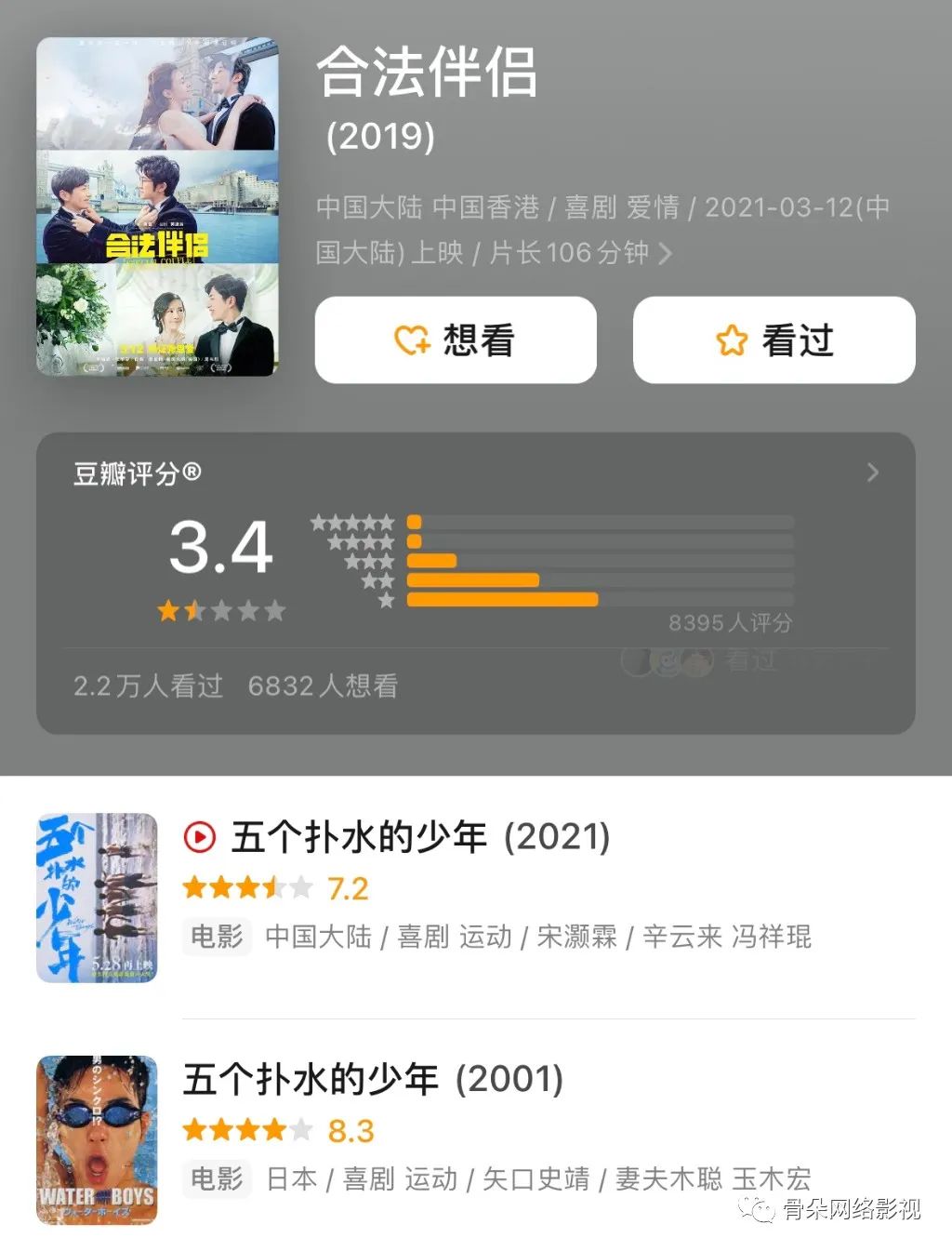Open 五个扑水的少年 (2001) result
This screenshot has height=1251, width=952.
point(373,1080)
